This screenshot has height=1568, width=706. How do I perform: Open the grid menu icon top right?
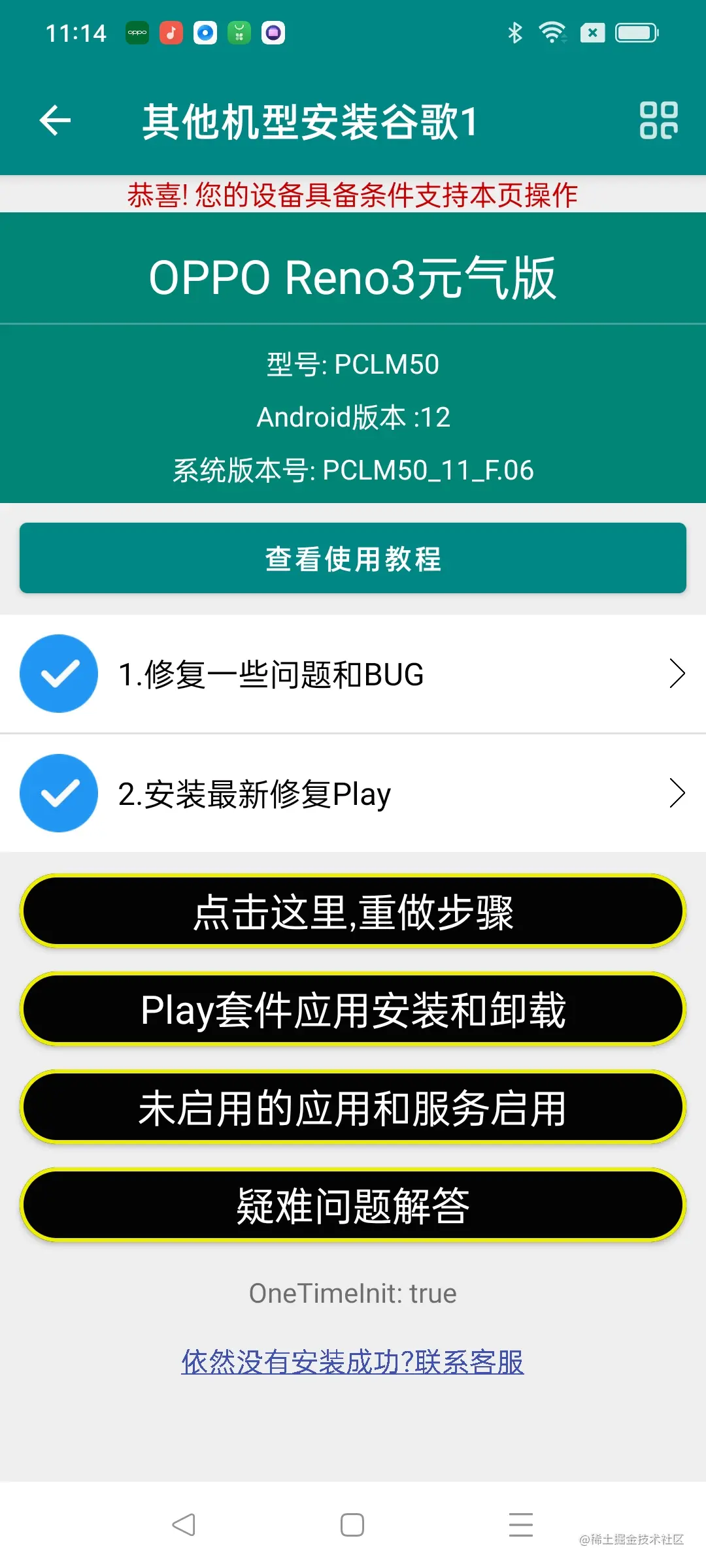pos(658,121)
